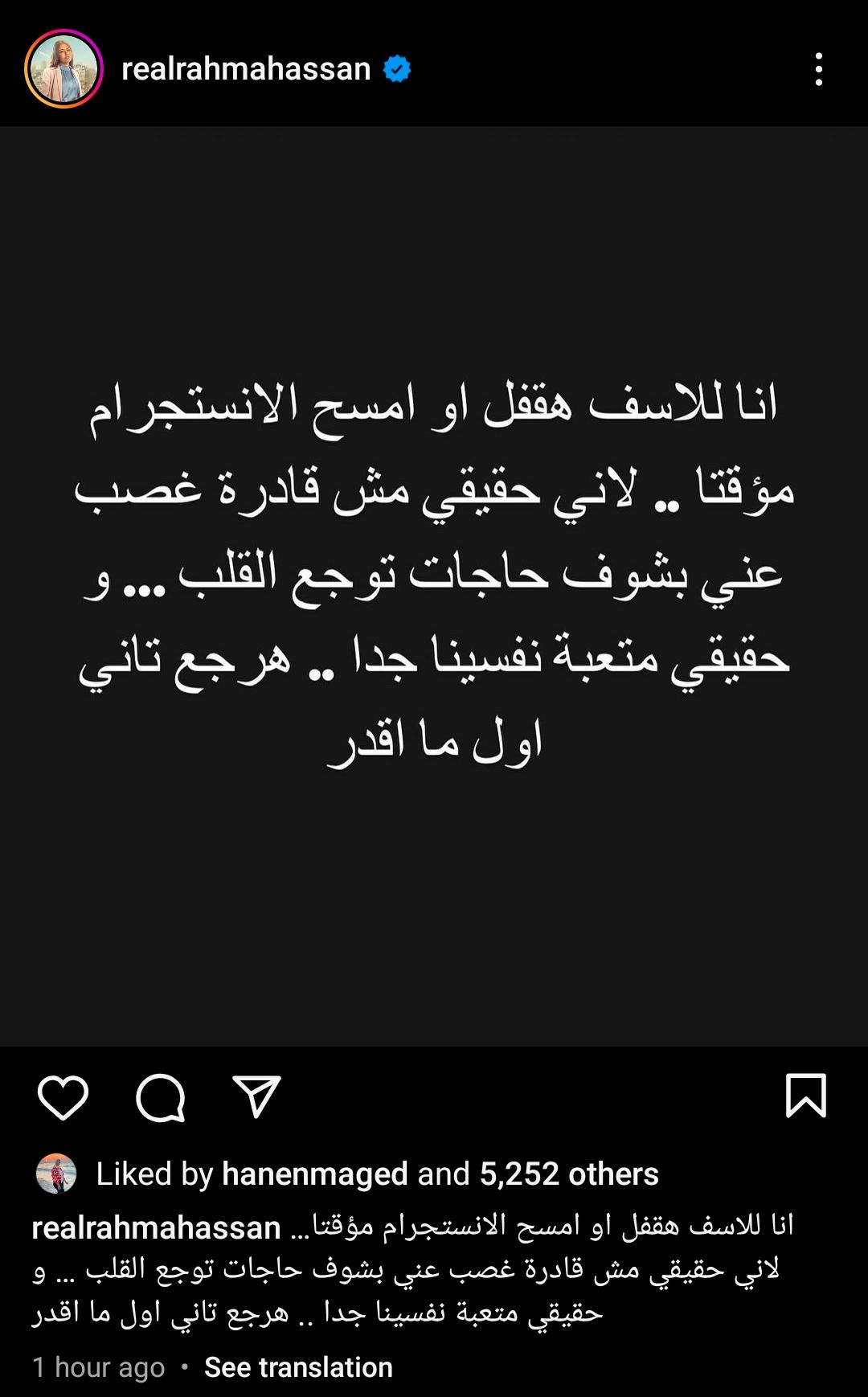The width and height of the screenshot is (868, 1397).
Task: Open the three-dot post options menu
Action: coord(818,70)
